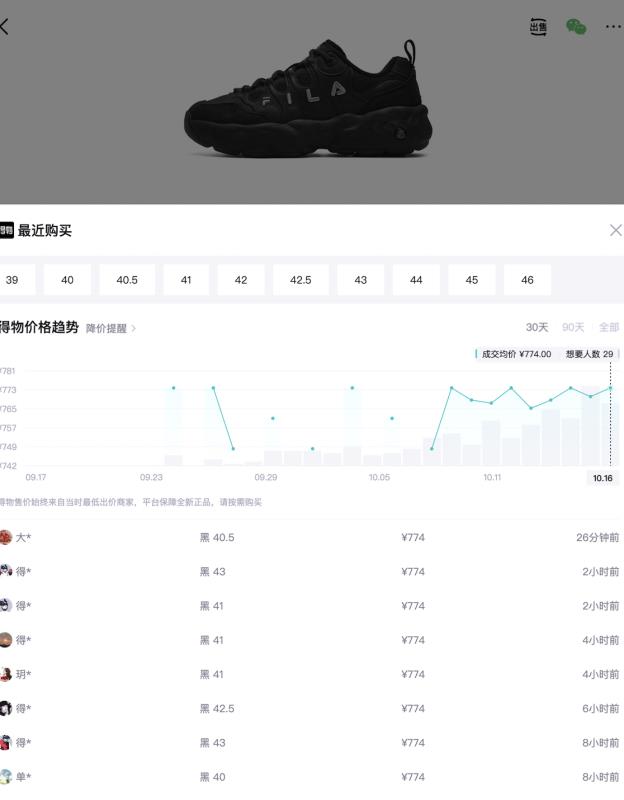The image size is (624, 800).
Task: Open the three-dot overflow menu
Action: coord(612,27)
